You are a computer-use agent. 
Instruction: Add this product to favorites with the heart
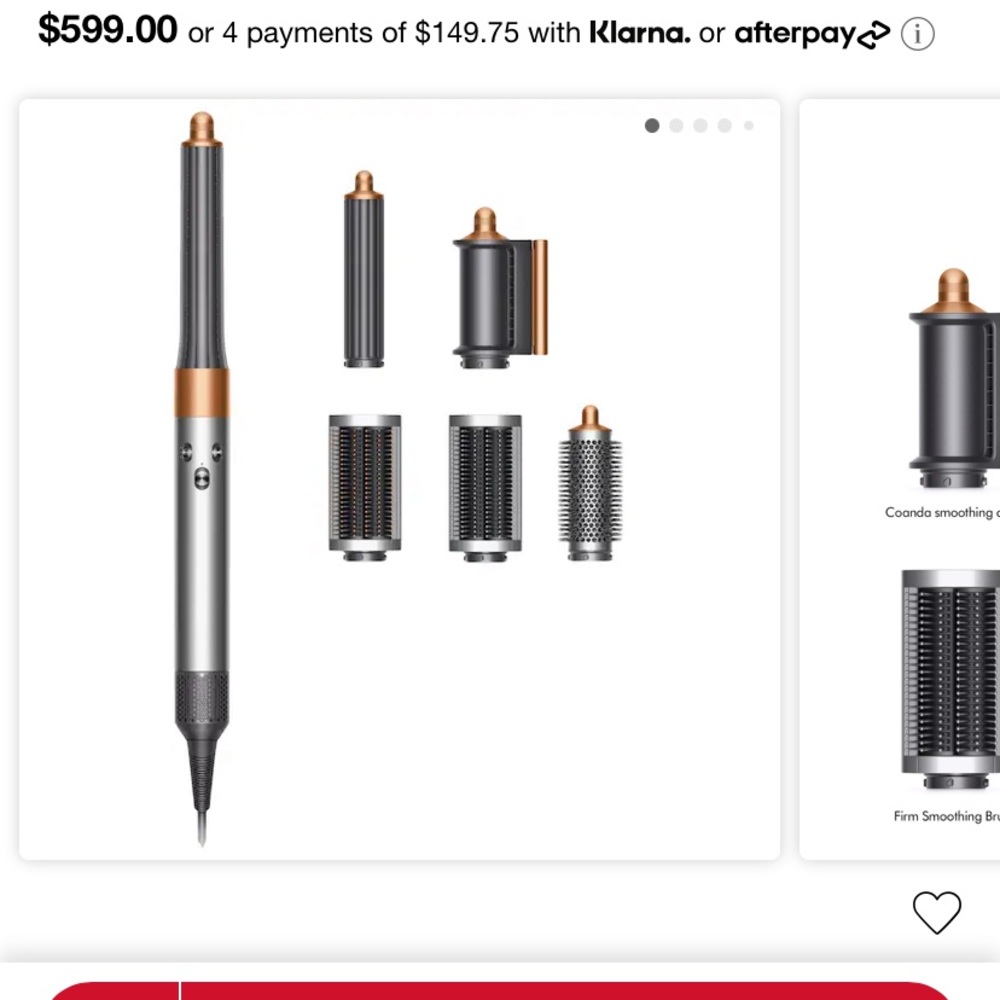point(936,912)
